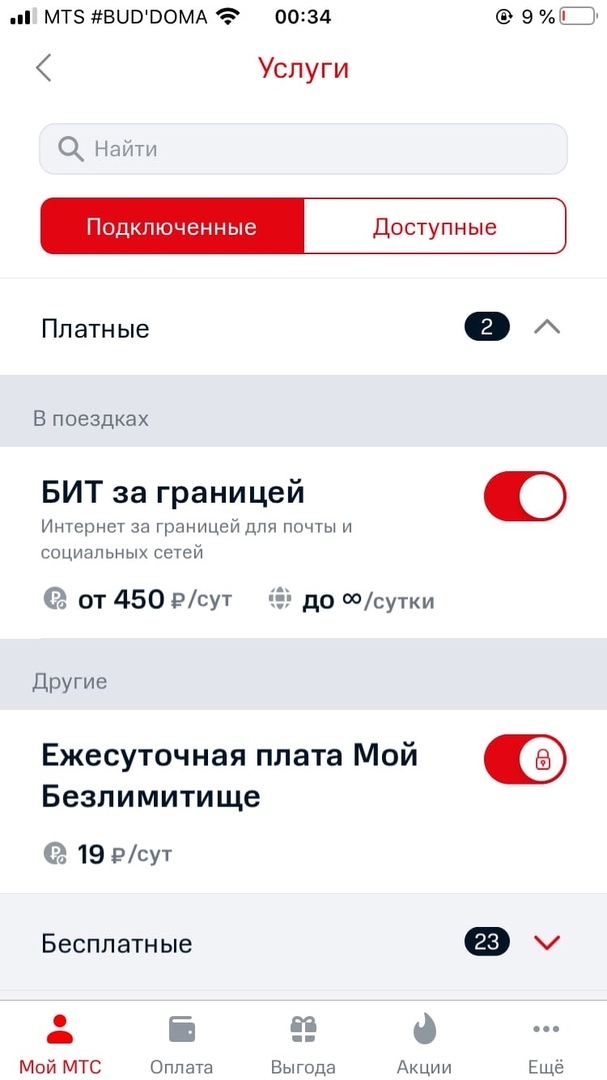Open Ежесуточная плата Мой Безлимитище details

point(229,776)
